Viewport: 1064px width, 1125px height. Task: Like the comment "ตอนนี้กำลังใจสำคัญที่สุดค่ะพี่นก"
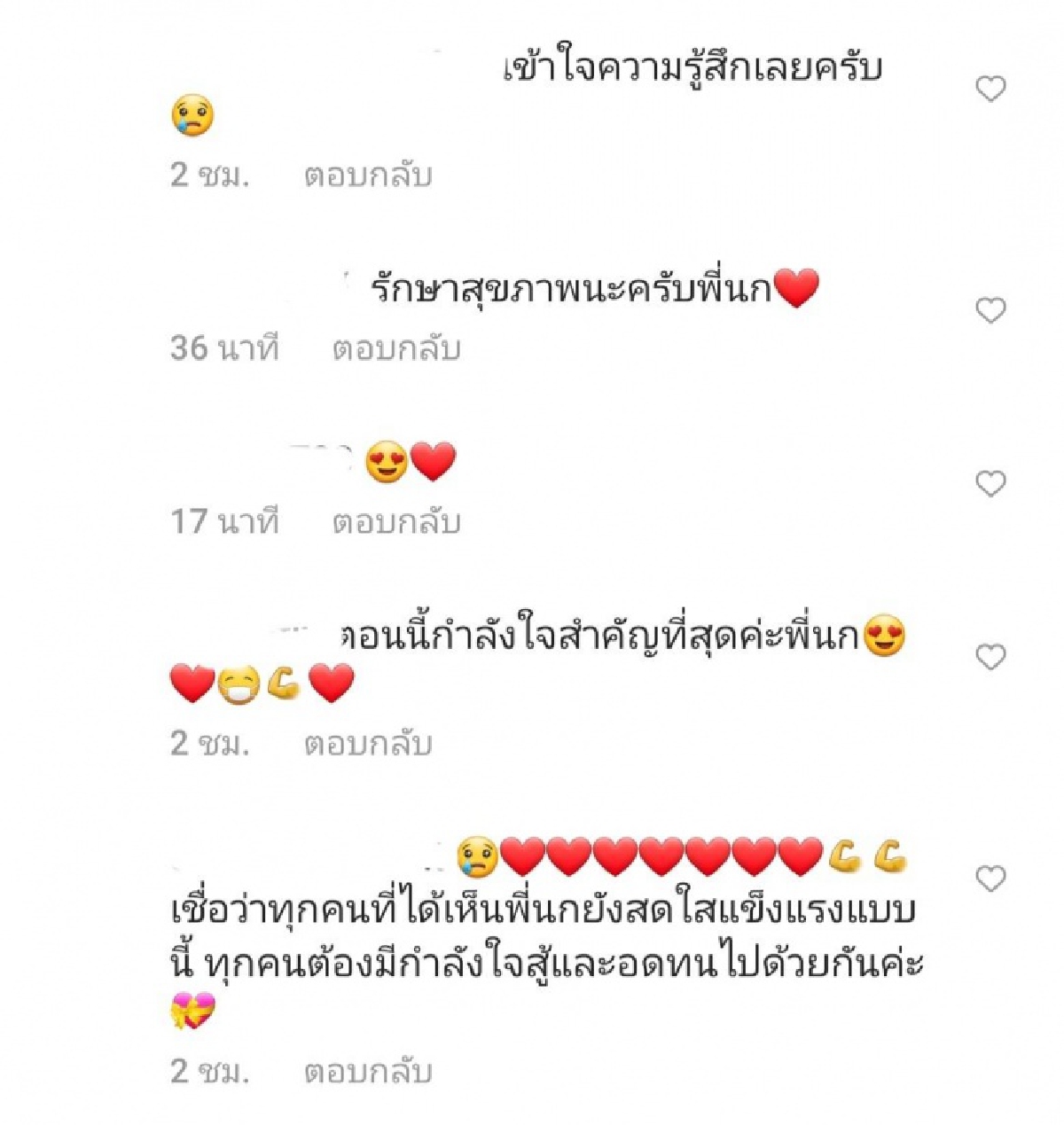pos(990,657)
